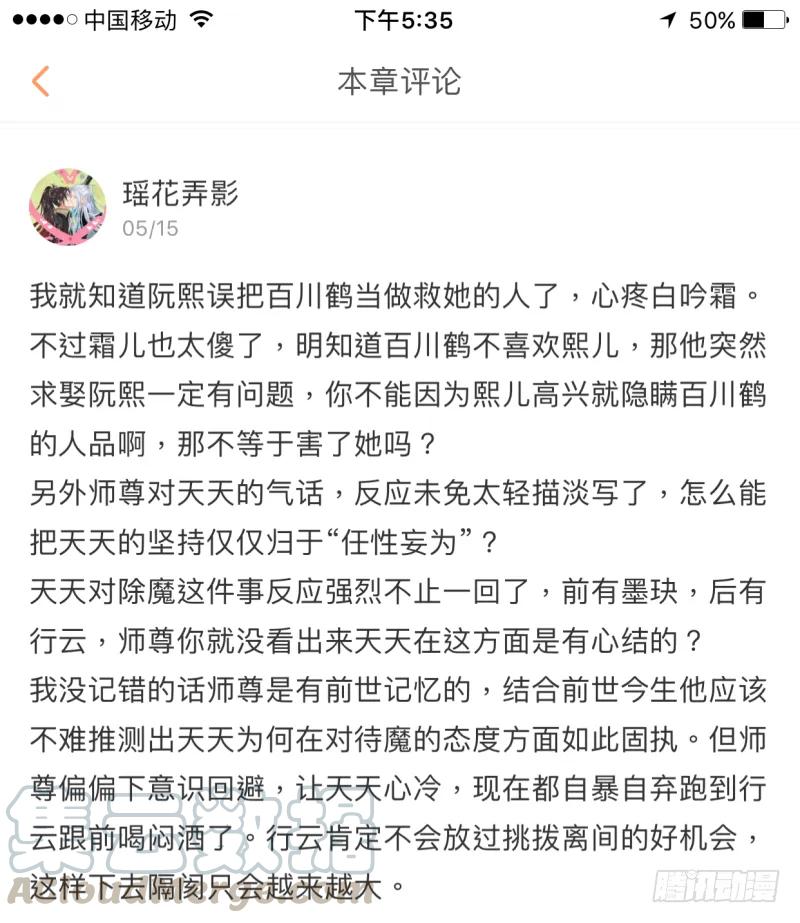Open 瑶花弄影's profile avatar
800x923 pixels.
pyautogui.click(x=68, y=207)
